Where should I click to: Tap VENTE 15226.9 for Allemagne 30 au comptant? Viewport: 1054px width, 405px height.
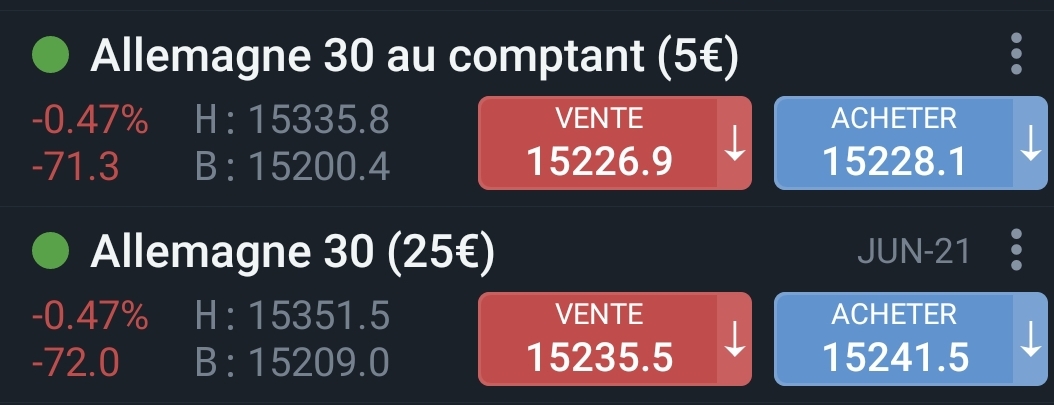[x=599, y=143]
